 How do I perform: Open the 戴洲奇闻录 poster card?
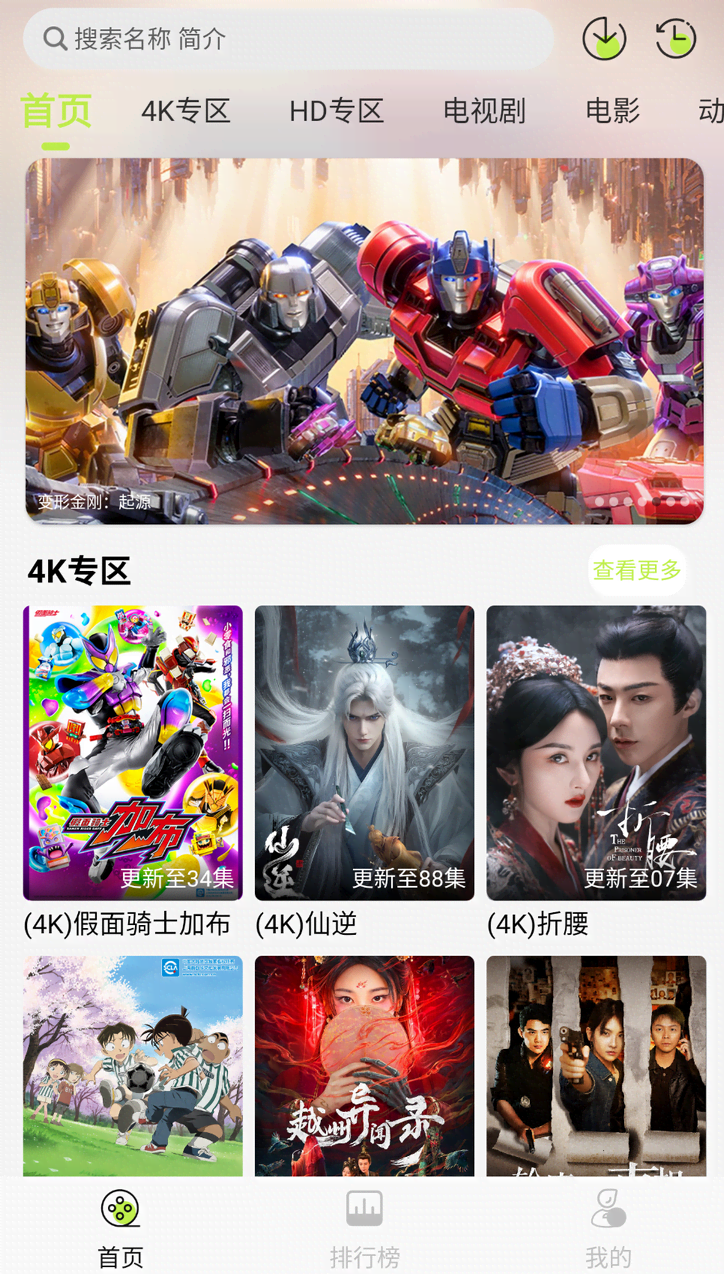coord(364,1065)
